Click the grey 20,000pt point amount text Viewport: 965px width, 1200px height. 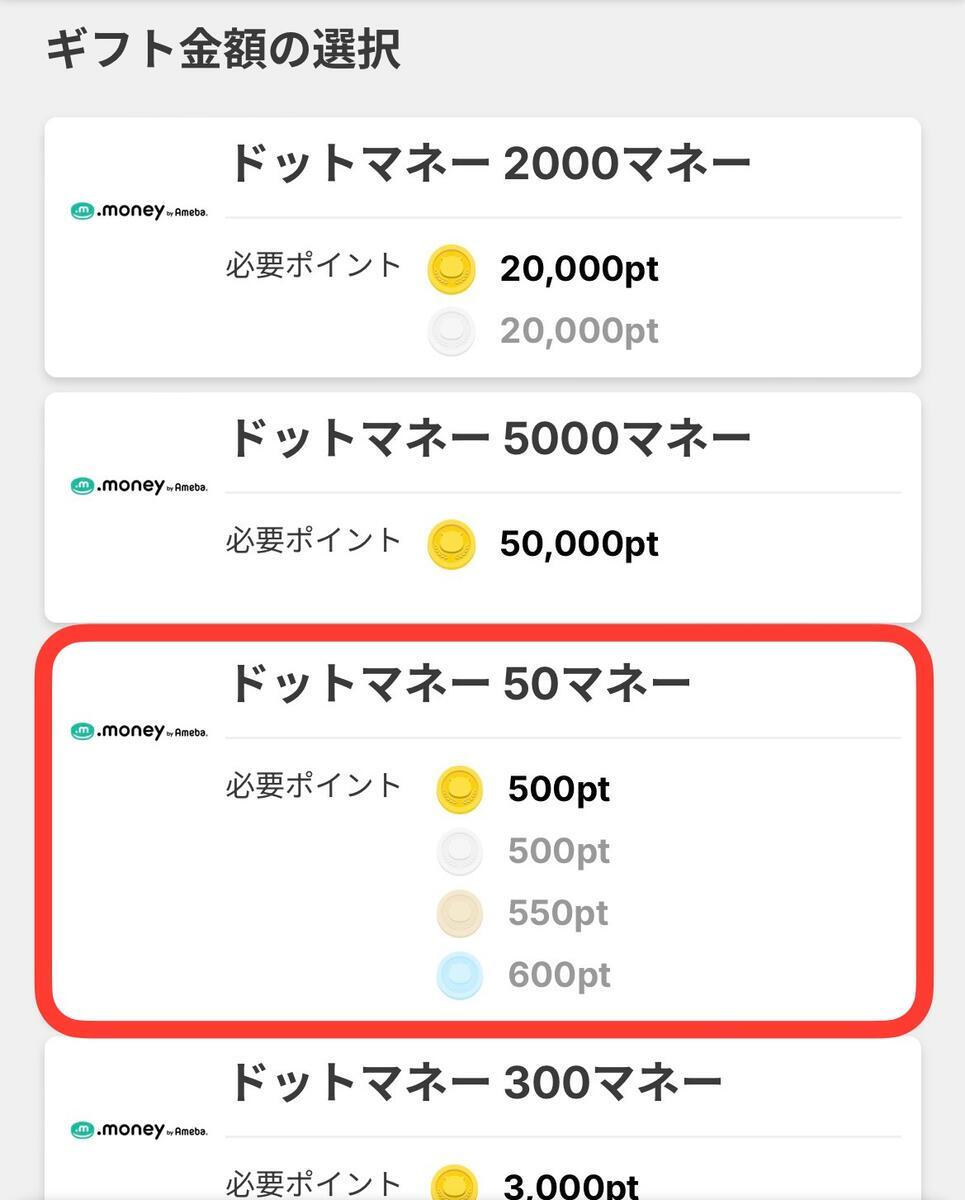tap(580, 330)
